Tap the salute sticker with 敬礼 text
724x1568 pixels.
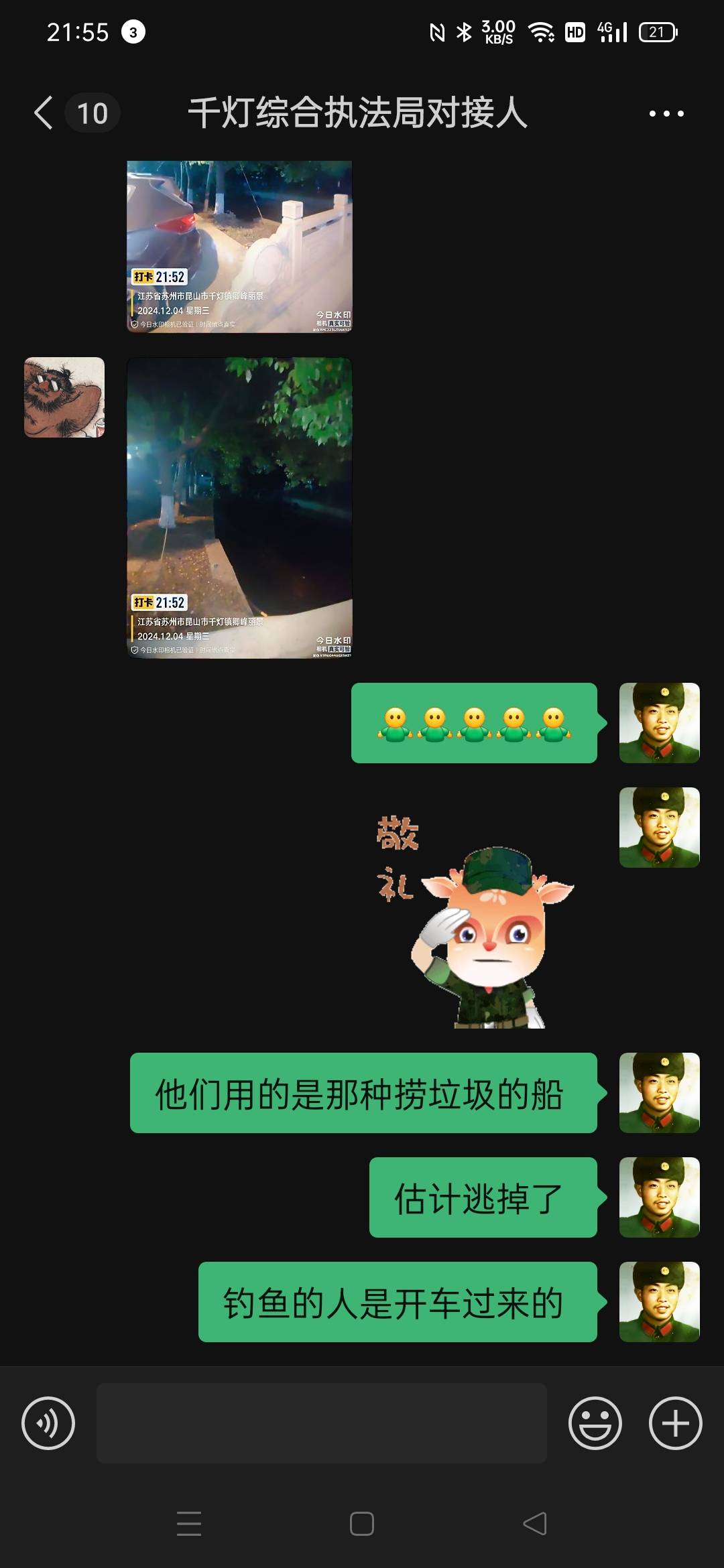tap(475, 921)
